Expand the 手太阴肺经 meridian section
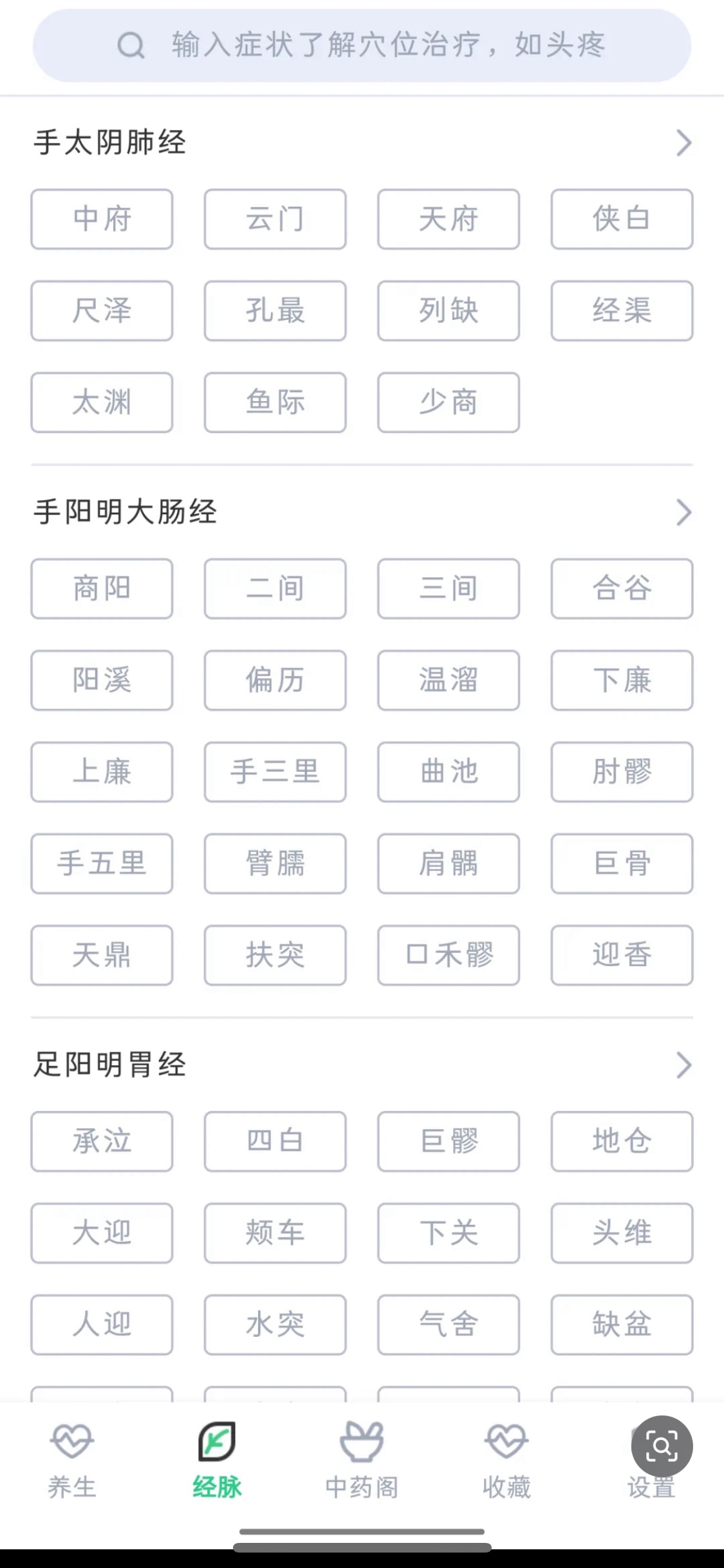Viewport: 724px width, 1568px height. 683,143
